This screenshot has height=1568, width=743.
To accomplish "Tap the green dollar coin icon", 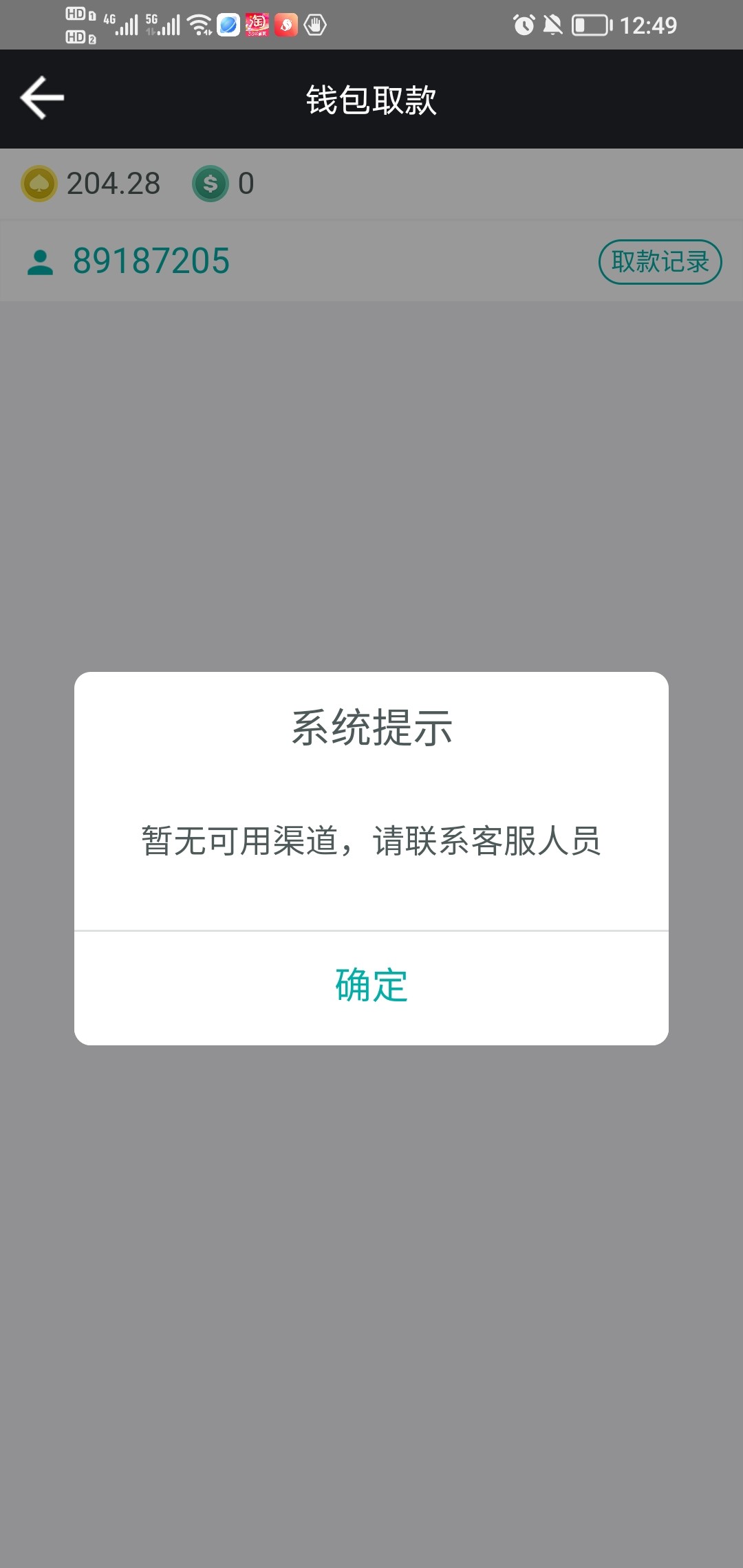I will point(210,183).
